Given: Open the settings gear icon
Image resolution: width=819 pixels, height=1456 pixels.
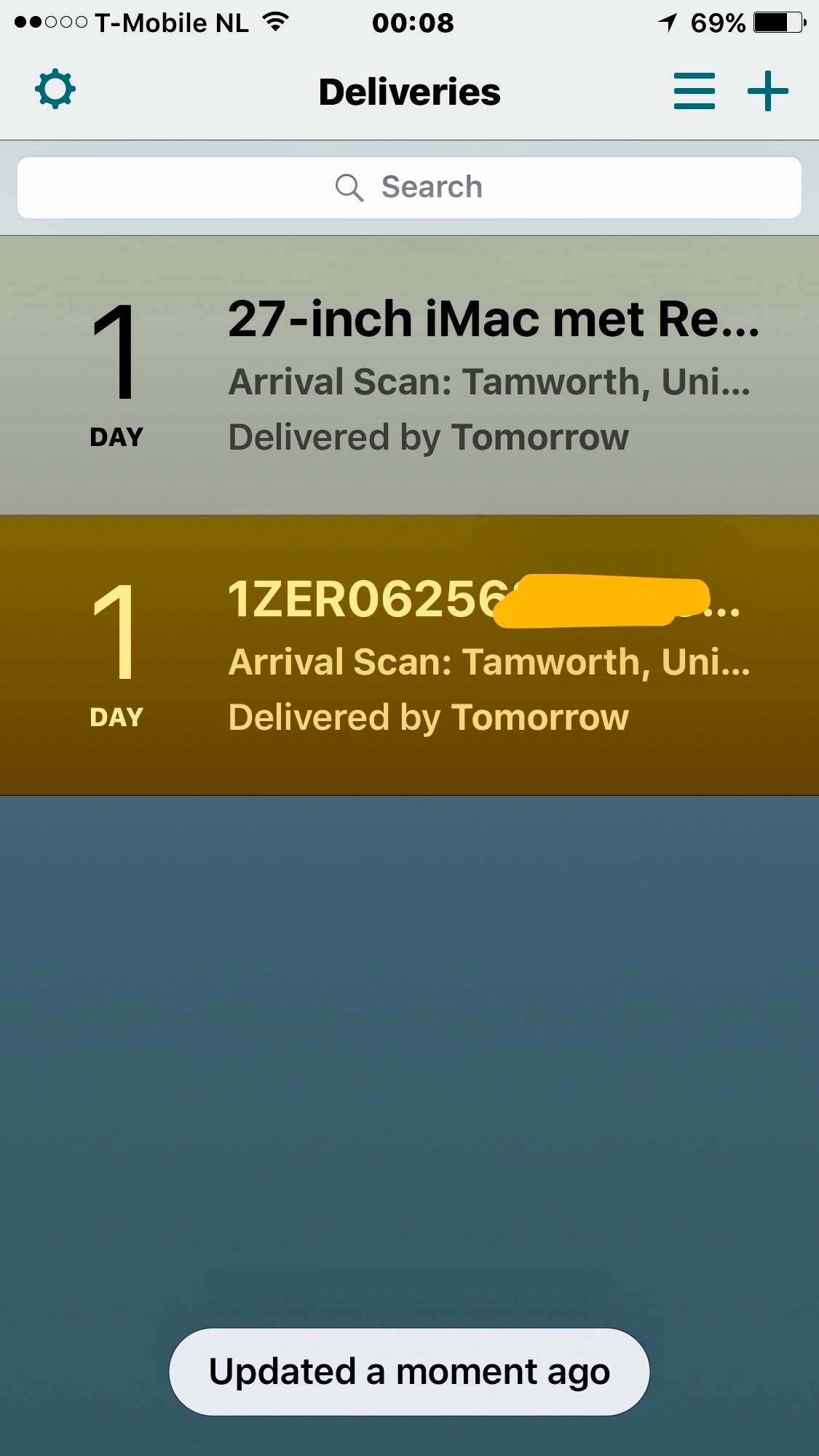Looking at the screenshot, I should coord(55,90).
